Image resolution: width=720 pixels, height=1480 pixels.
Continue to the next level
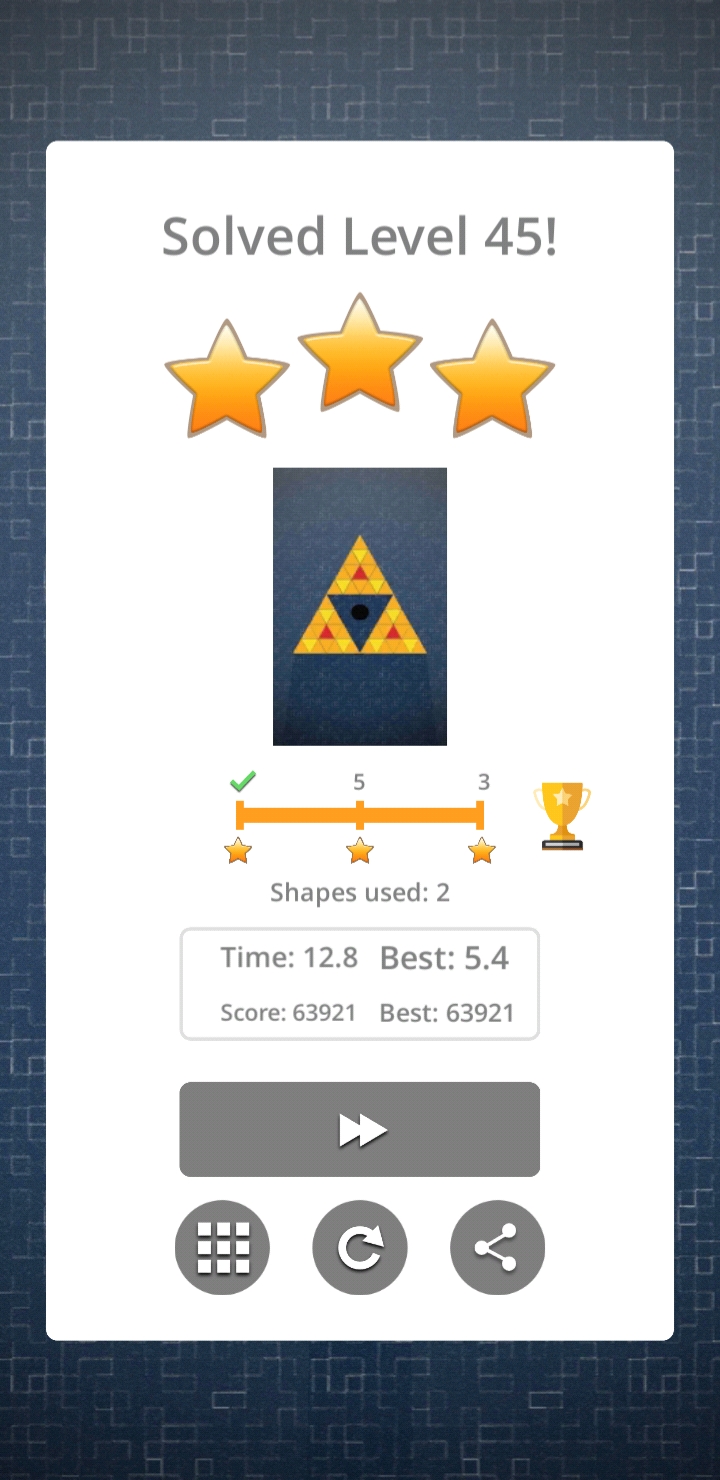(x=359, y=1129)
